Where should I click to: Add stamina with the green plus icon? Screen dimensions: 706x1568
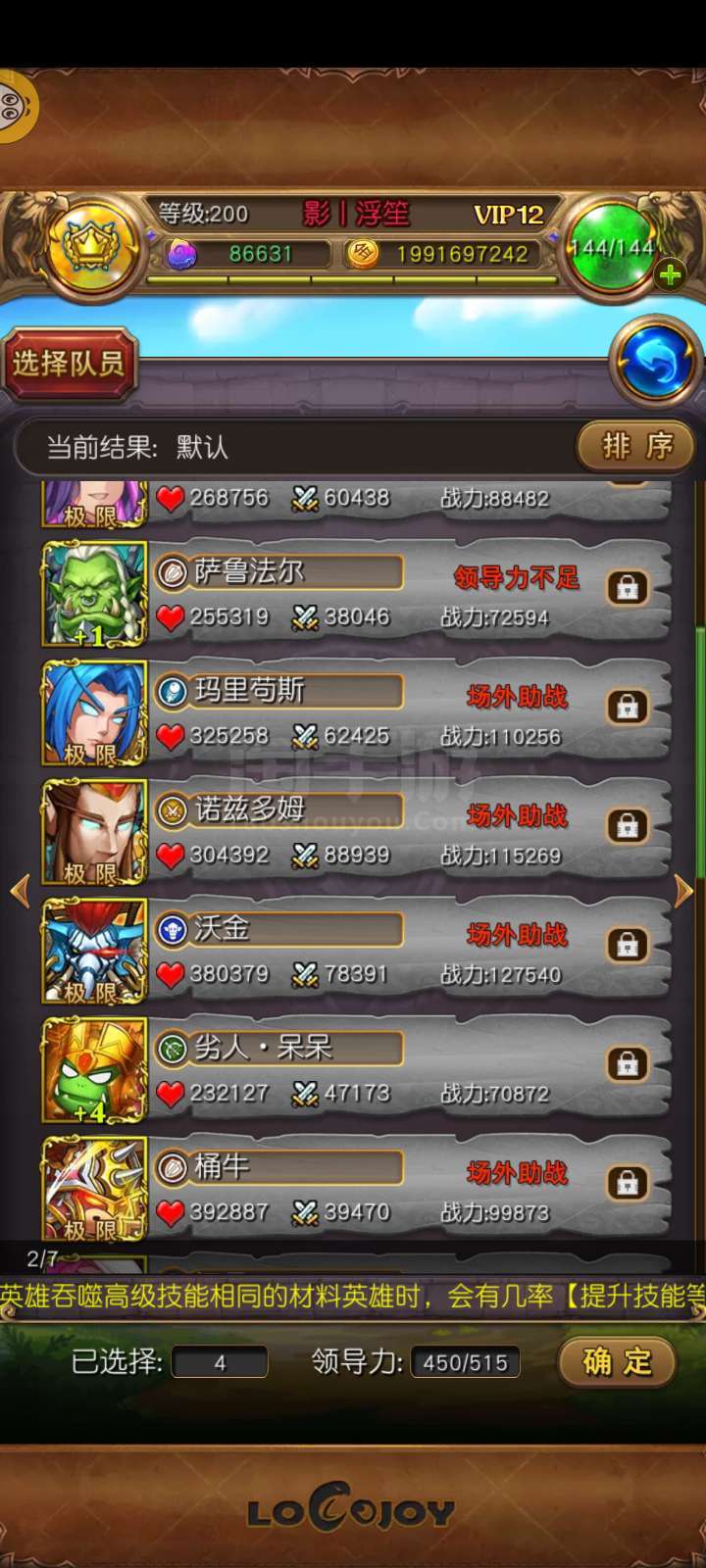coord(671,275)
